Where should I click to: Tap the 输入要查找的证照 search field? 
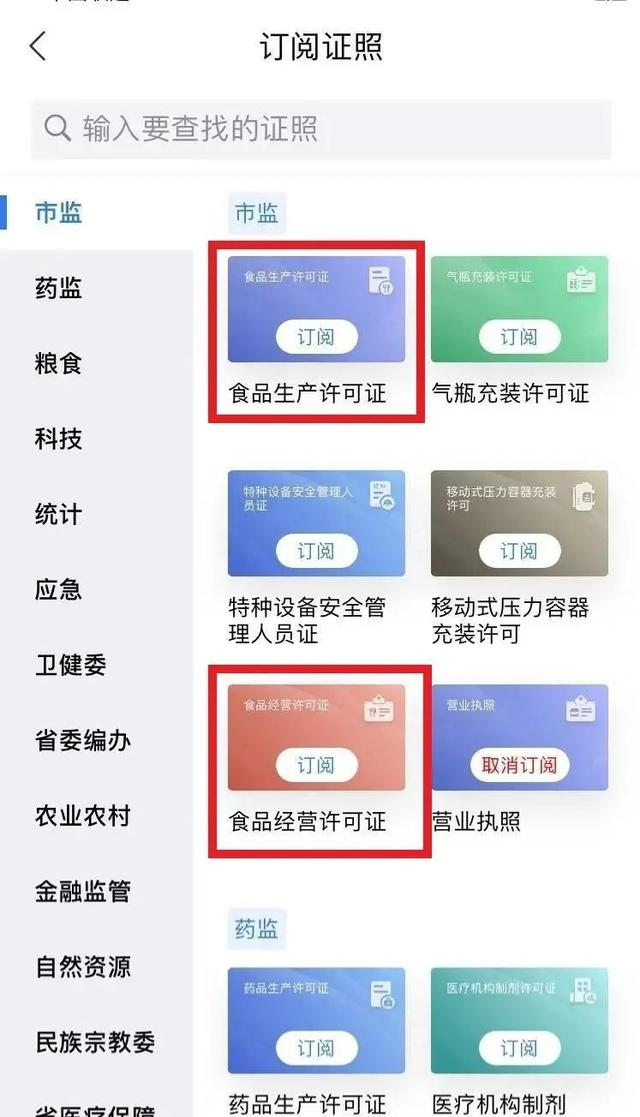pos(320,129)
